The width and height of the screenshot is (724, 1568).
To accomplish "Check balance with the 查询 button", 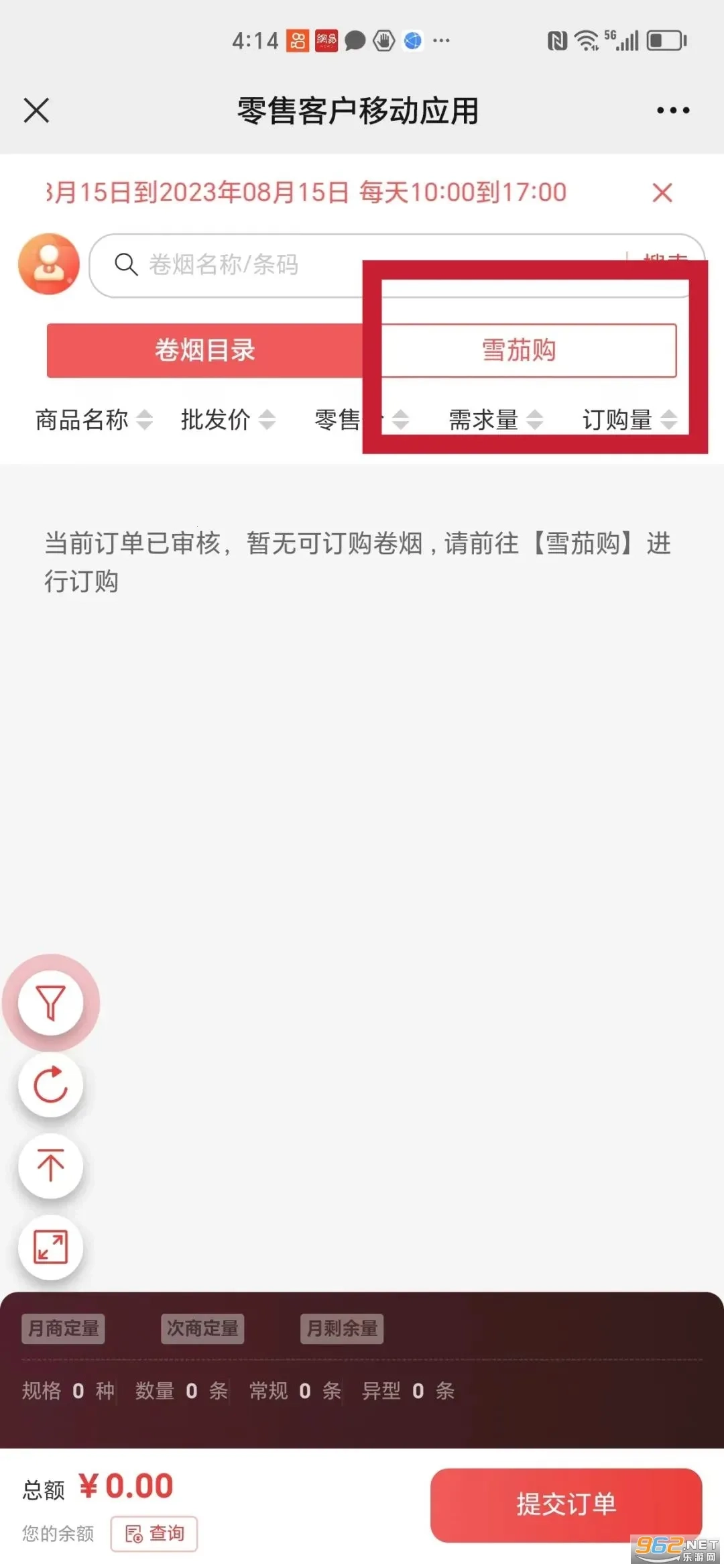I will (154, 1533).
